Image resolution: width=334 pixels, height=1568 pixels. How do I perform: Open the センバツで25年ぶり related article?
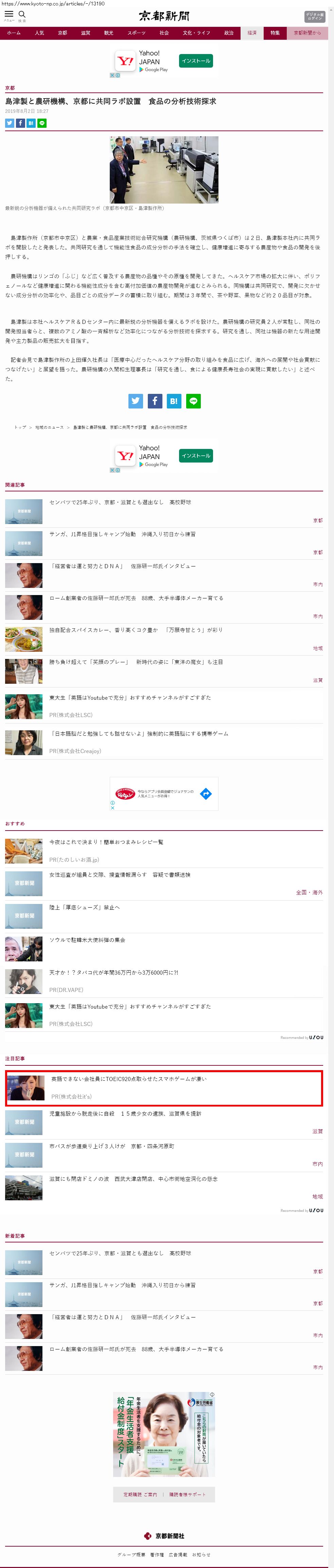120,502
